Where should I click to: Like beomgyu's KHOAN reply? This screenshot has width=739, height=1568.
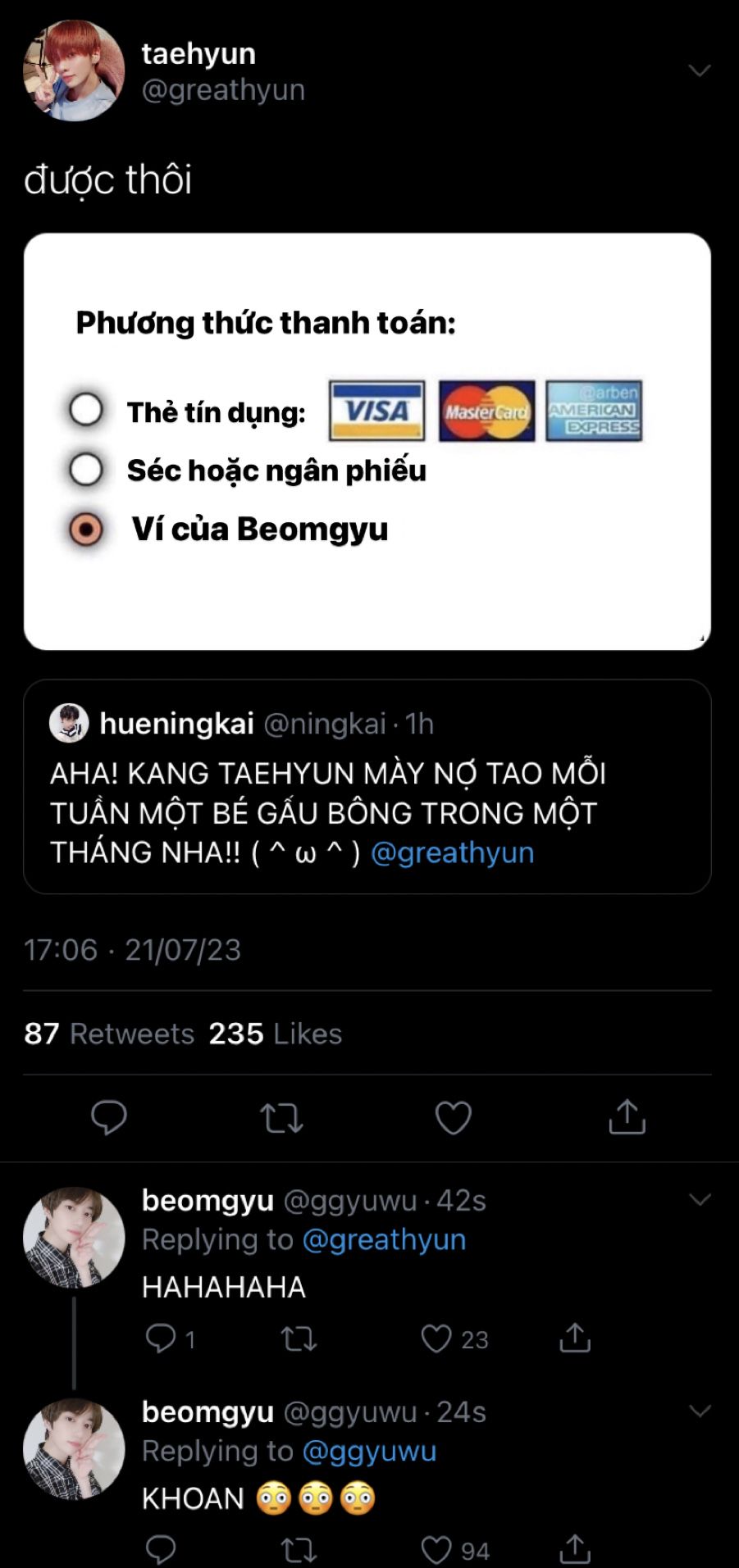436,1550
